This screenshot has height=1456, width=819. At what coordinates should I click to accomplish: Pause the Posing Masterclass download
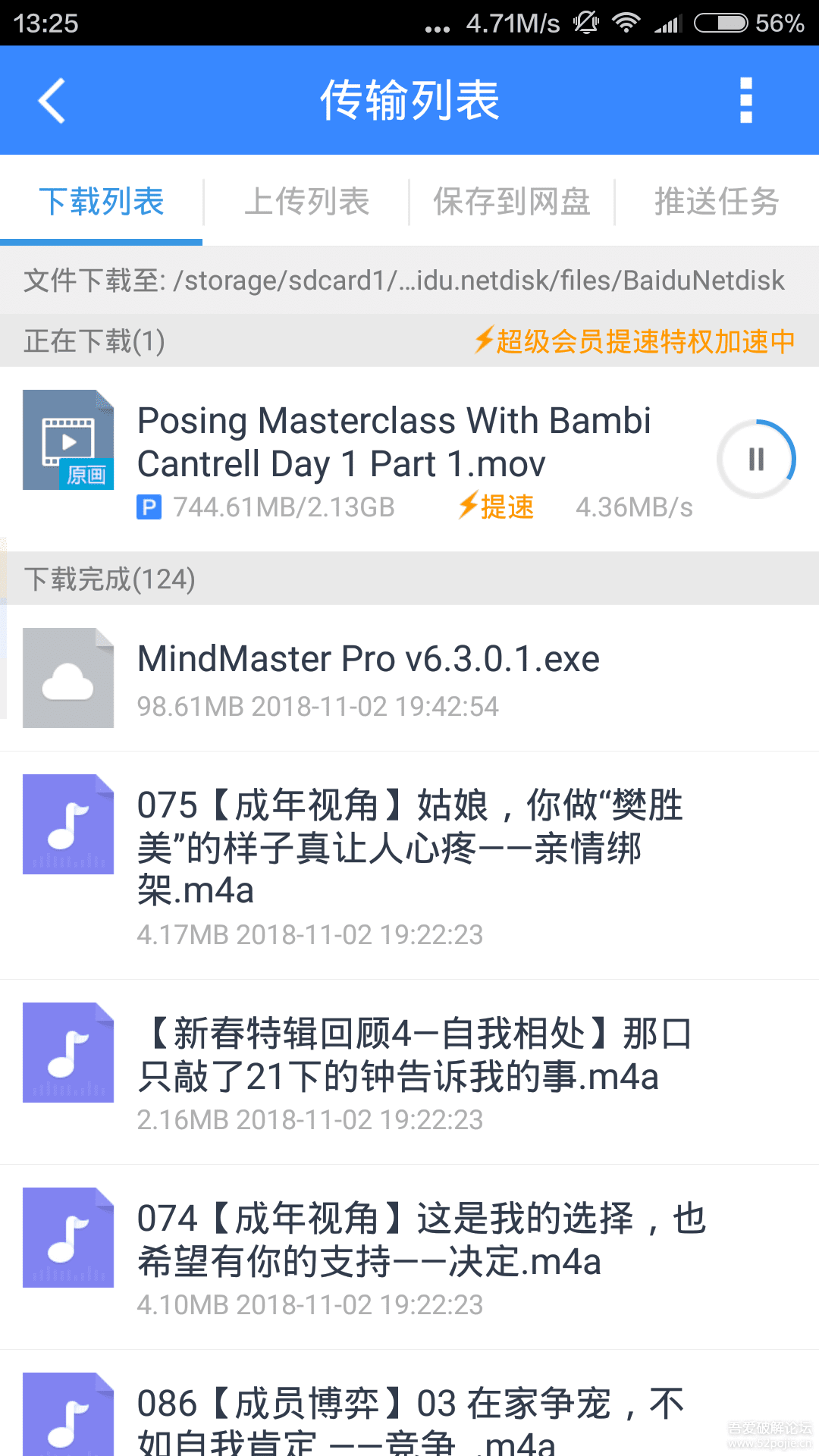coord(756,459)
